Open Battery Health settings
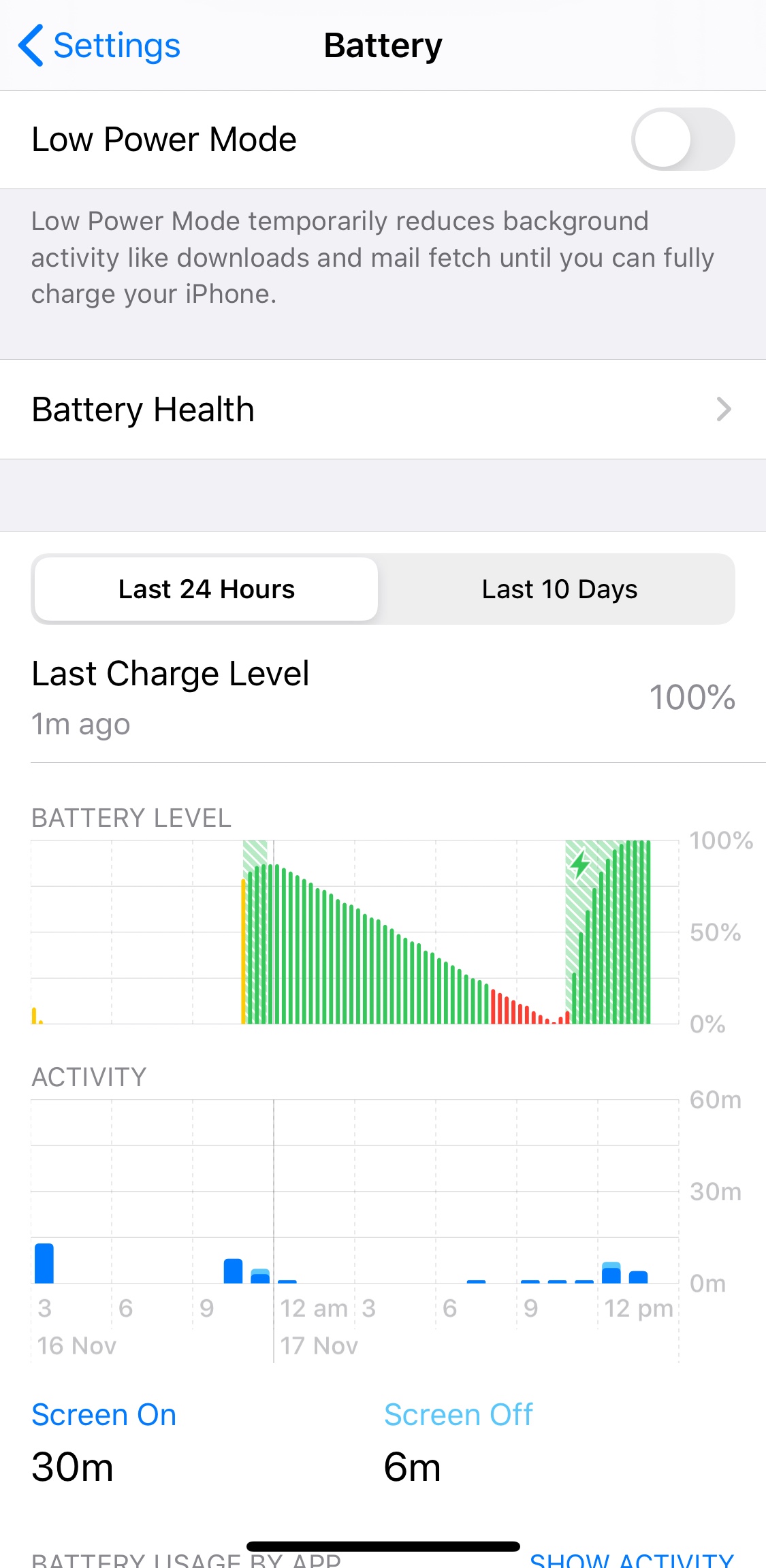The height and width of the screenshot is (1568, 766). [x=144, y=409]
